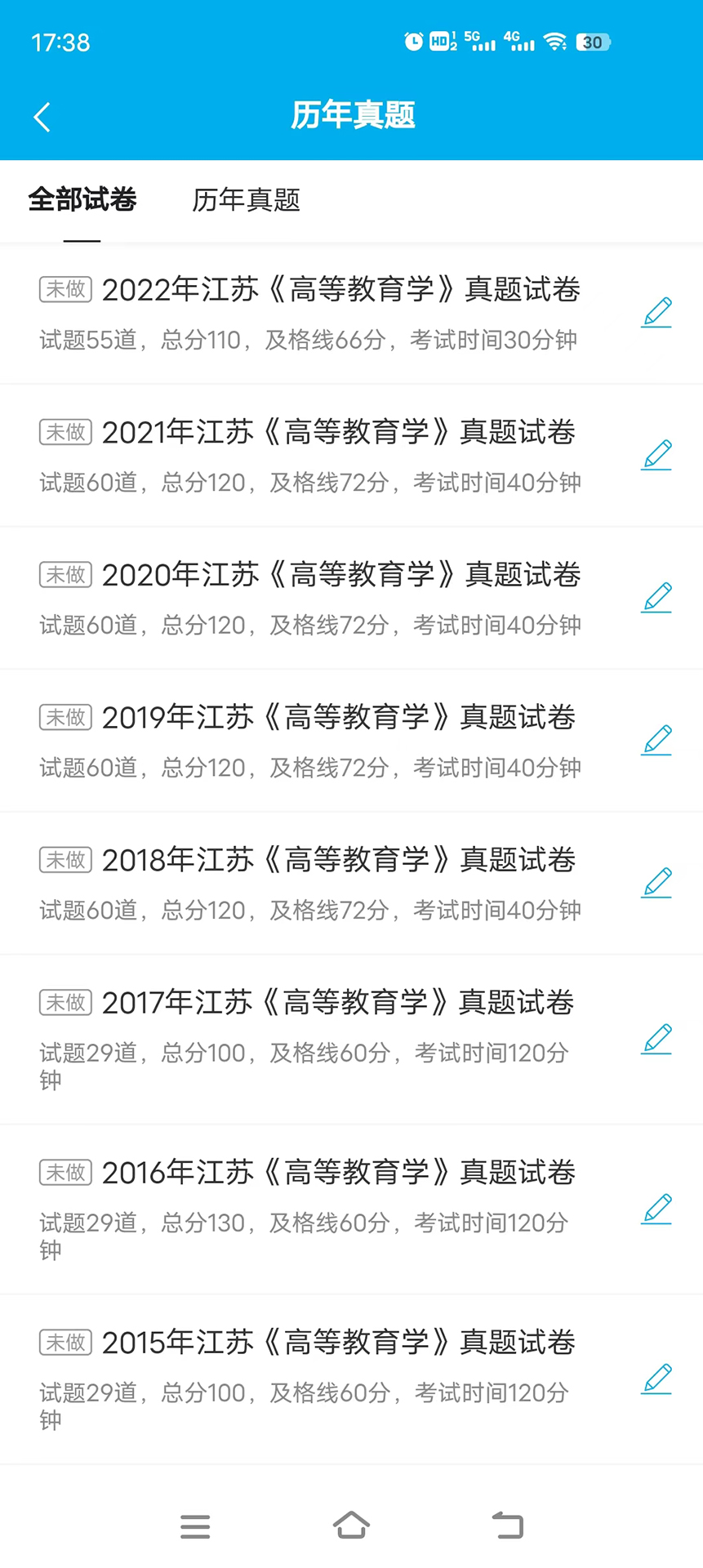Select the 2015年江苏《高等教育学》真题试卷
703x1568 pixels.
point(338,1343)
